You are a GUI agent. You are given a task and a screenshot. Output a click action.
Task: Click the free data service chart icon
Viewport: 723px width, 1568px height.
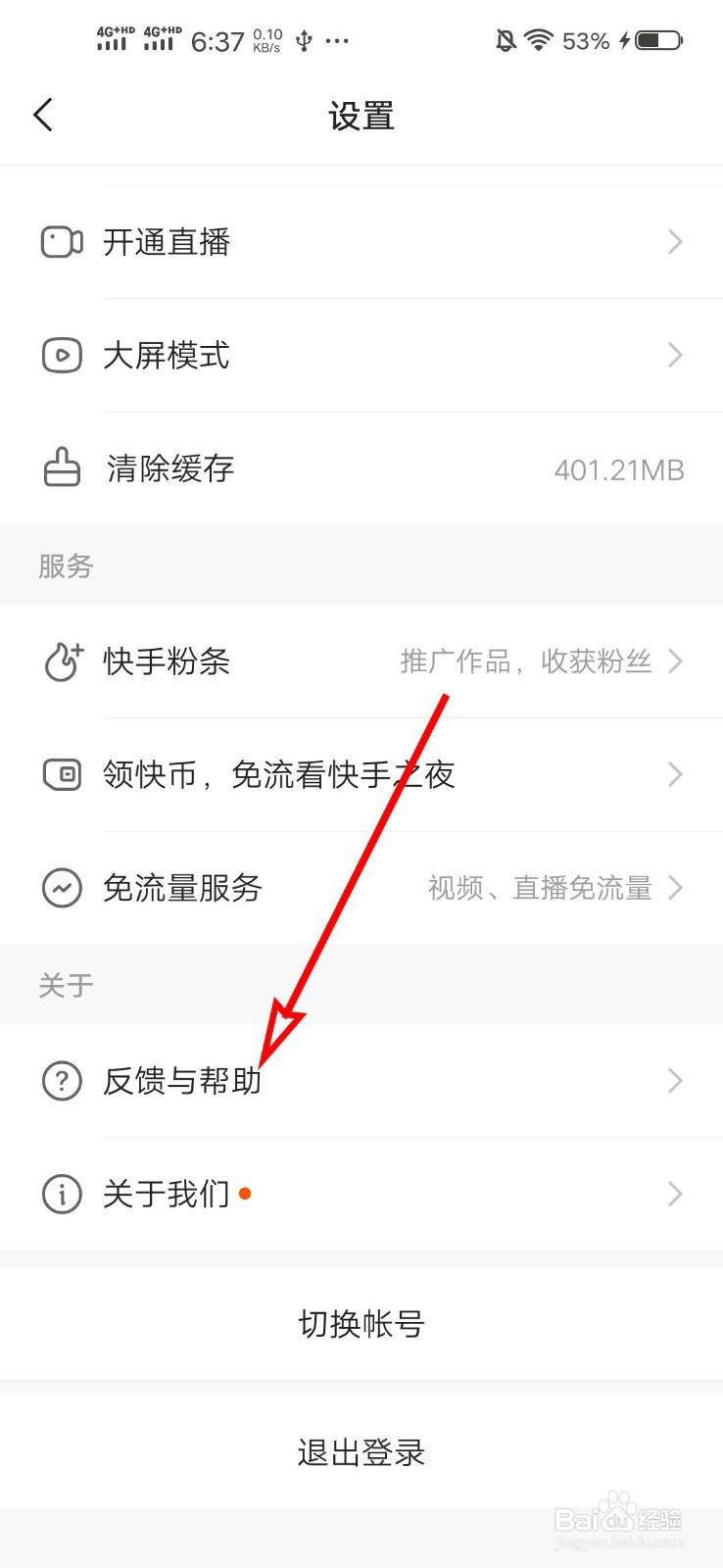61,888
